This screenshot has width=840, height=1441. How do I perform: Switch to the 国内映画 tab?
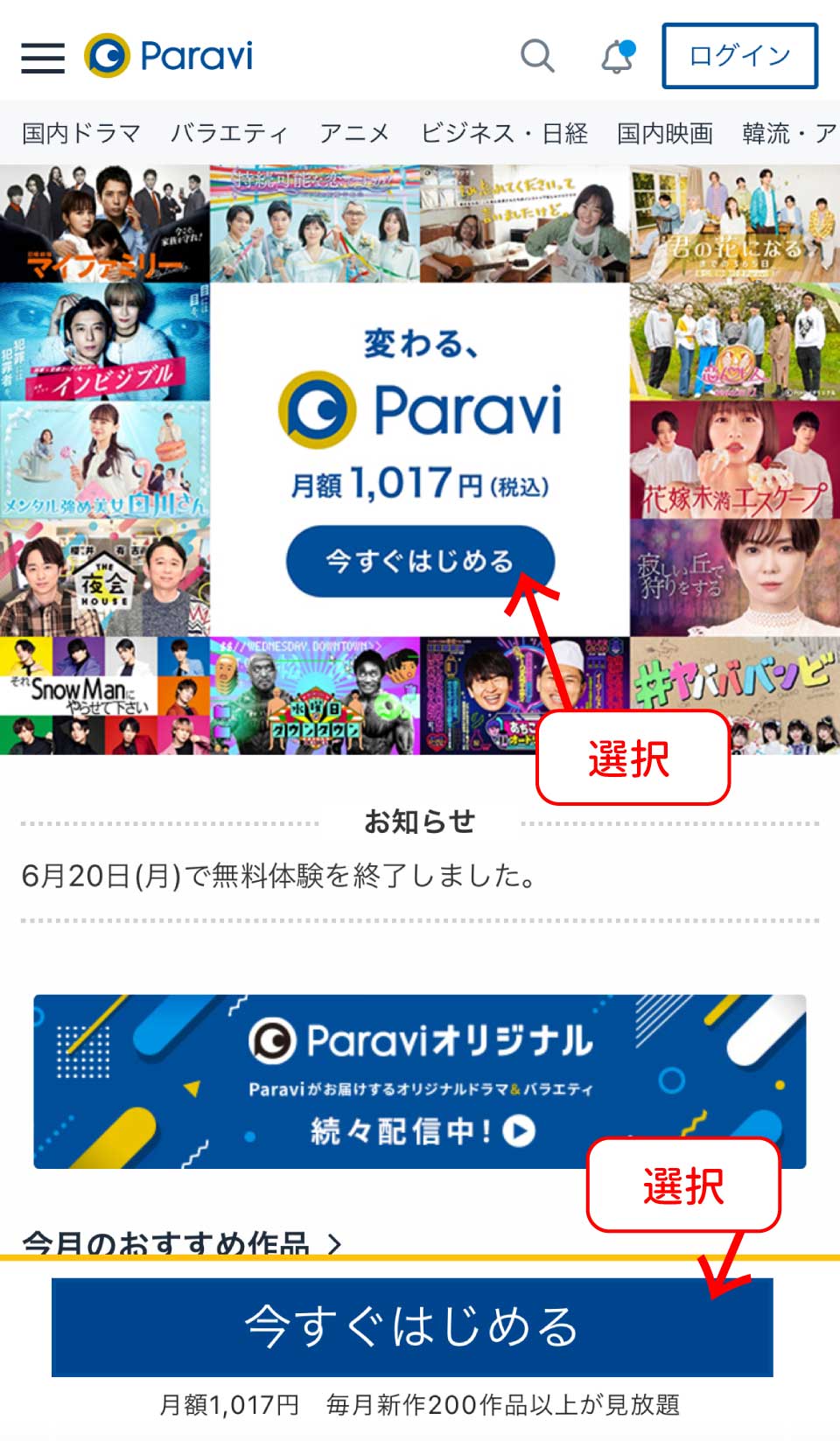(665, 133)
